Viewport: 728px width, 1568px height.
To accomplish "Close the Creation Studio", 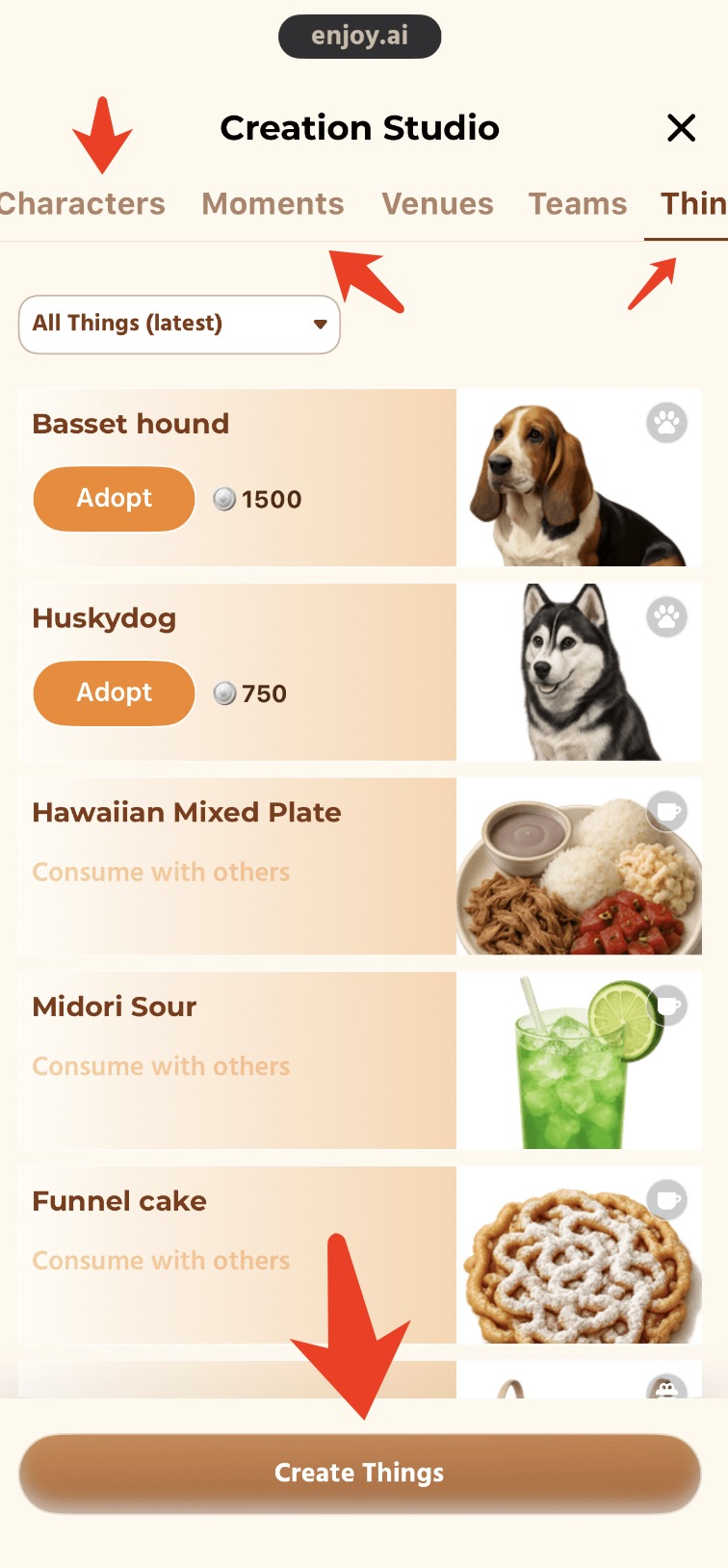I will coord(681,127).
